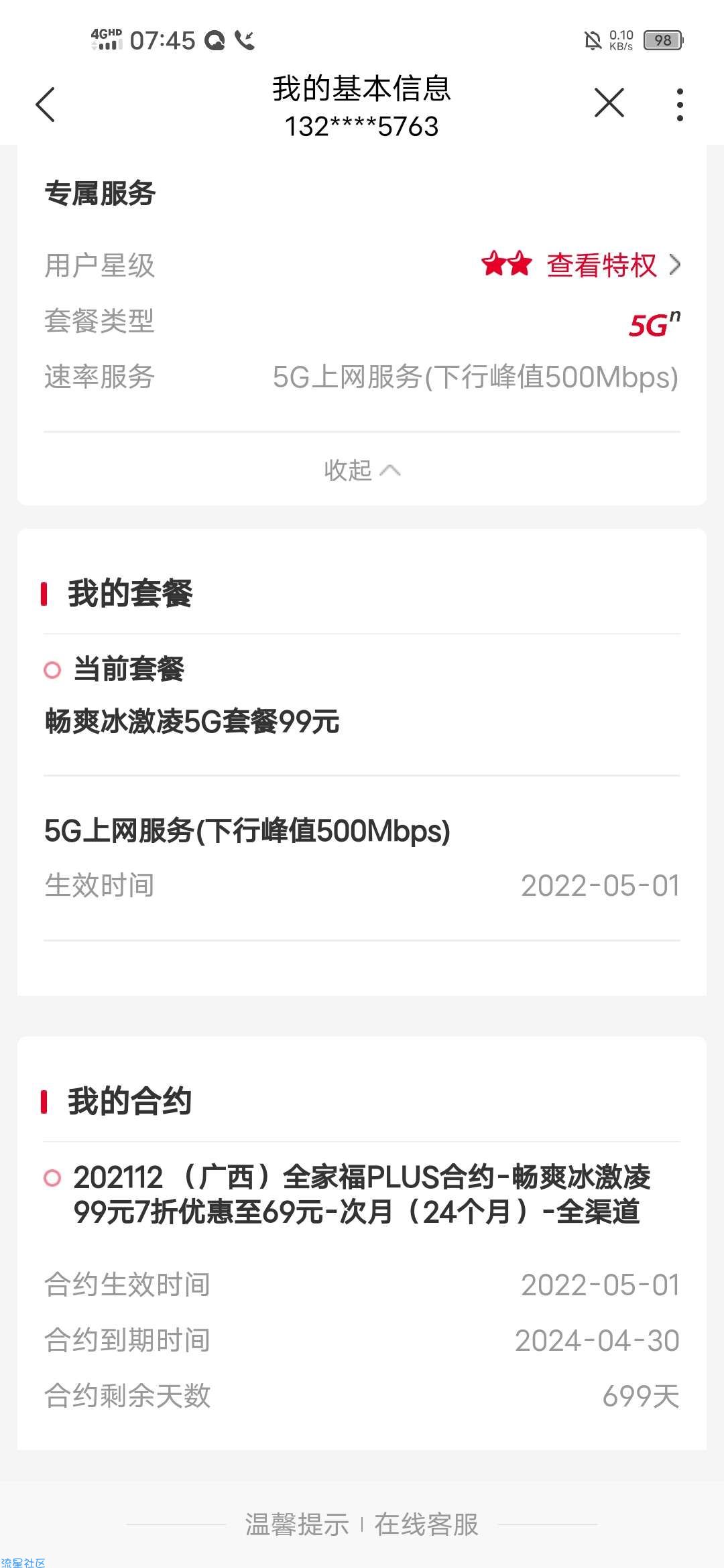Open 查看特权 to view star privileges
Image resolution: width=724 pixels, height=1568 pixels.
tap(613, 265)
